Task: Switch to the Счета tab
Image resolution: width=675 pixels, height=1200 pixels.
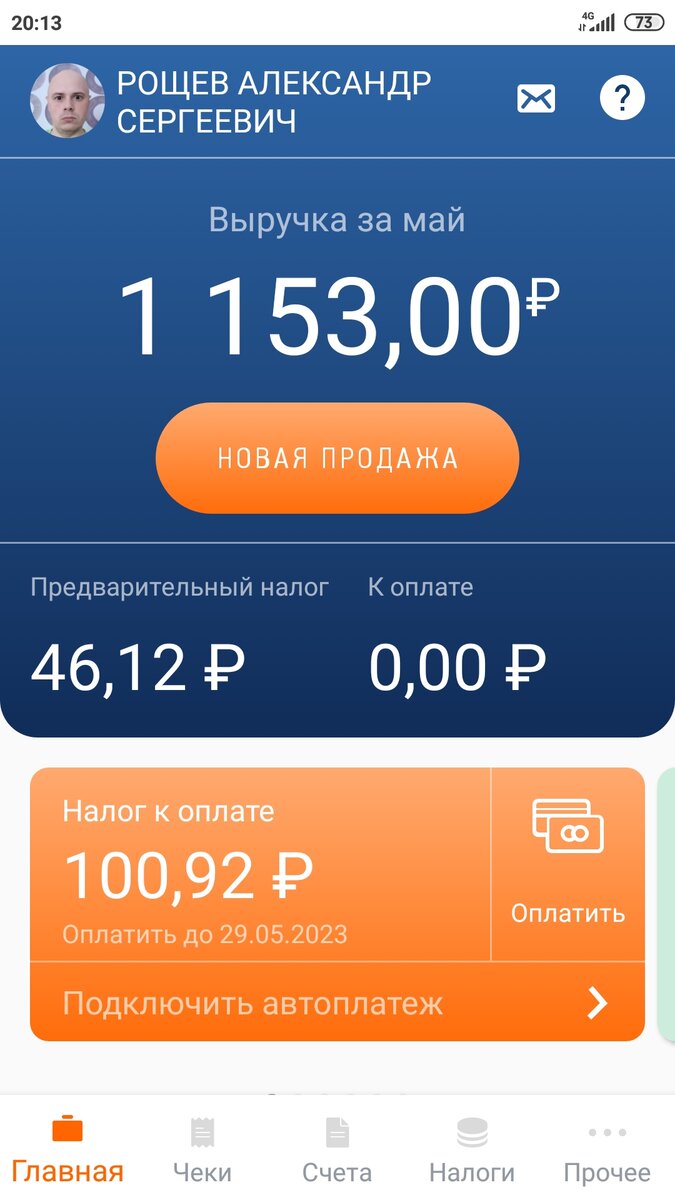Action: [x=337, y=1150]
